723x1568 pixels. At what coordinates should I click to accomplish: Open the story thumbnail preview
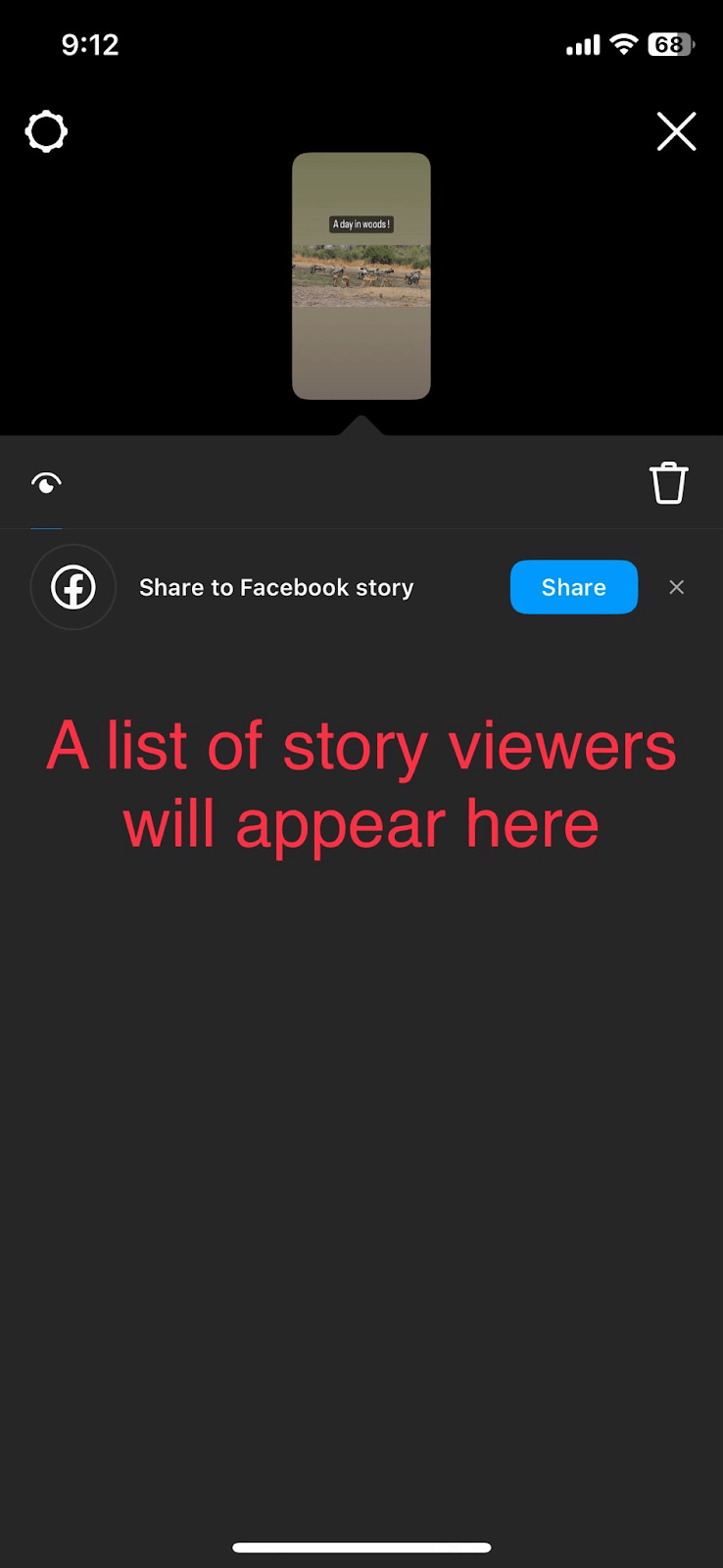361,275
